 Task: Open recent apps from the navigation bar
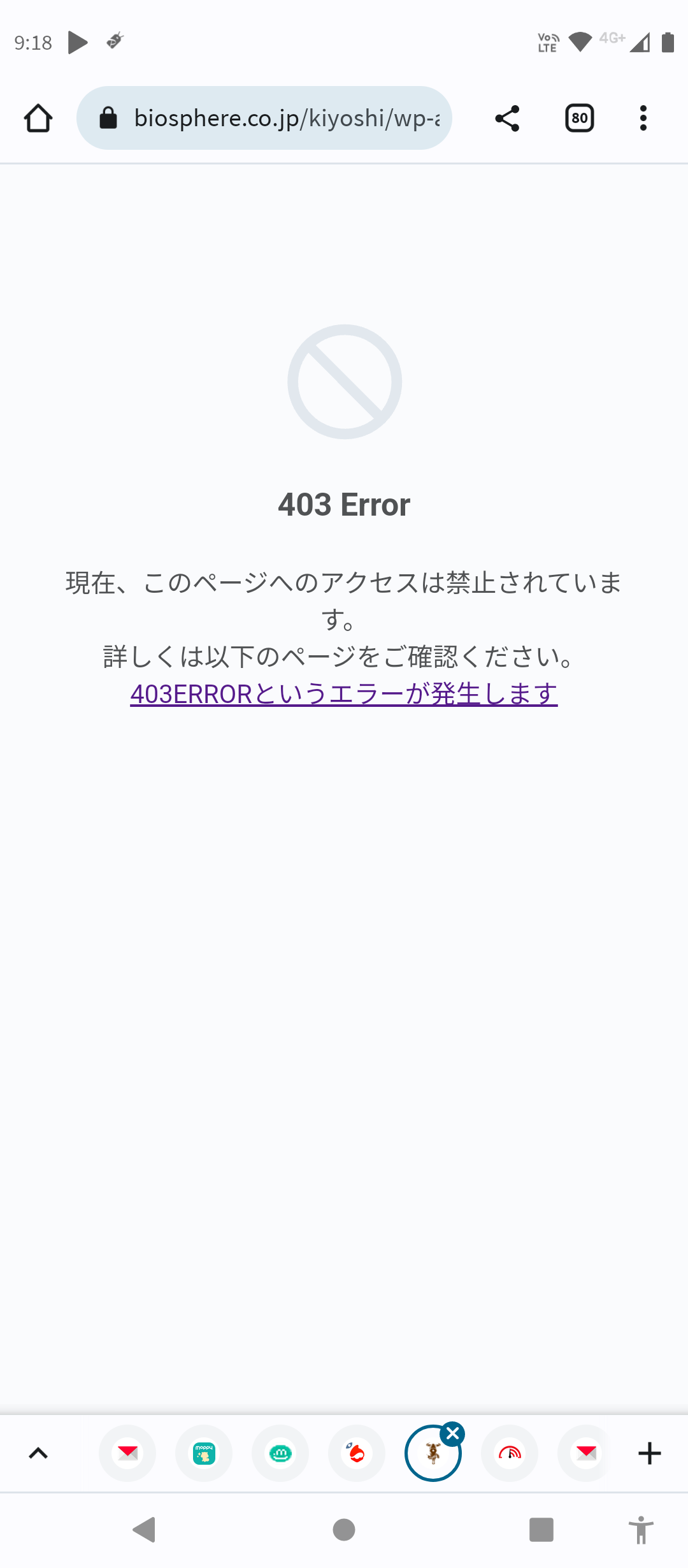541,1529
